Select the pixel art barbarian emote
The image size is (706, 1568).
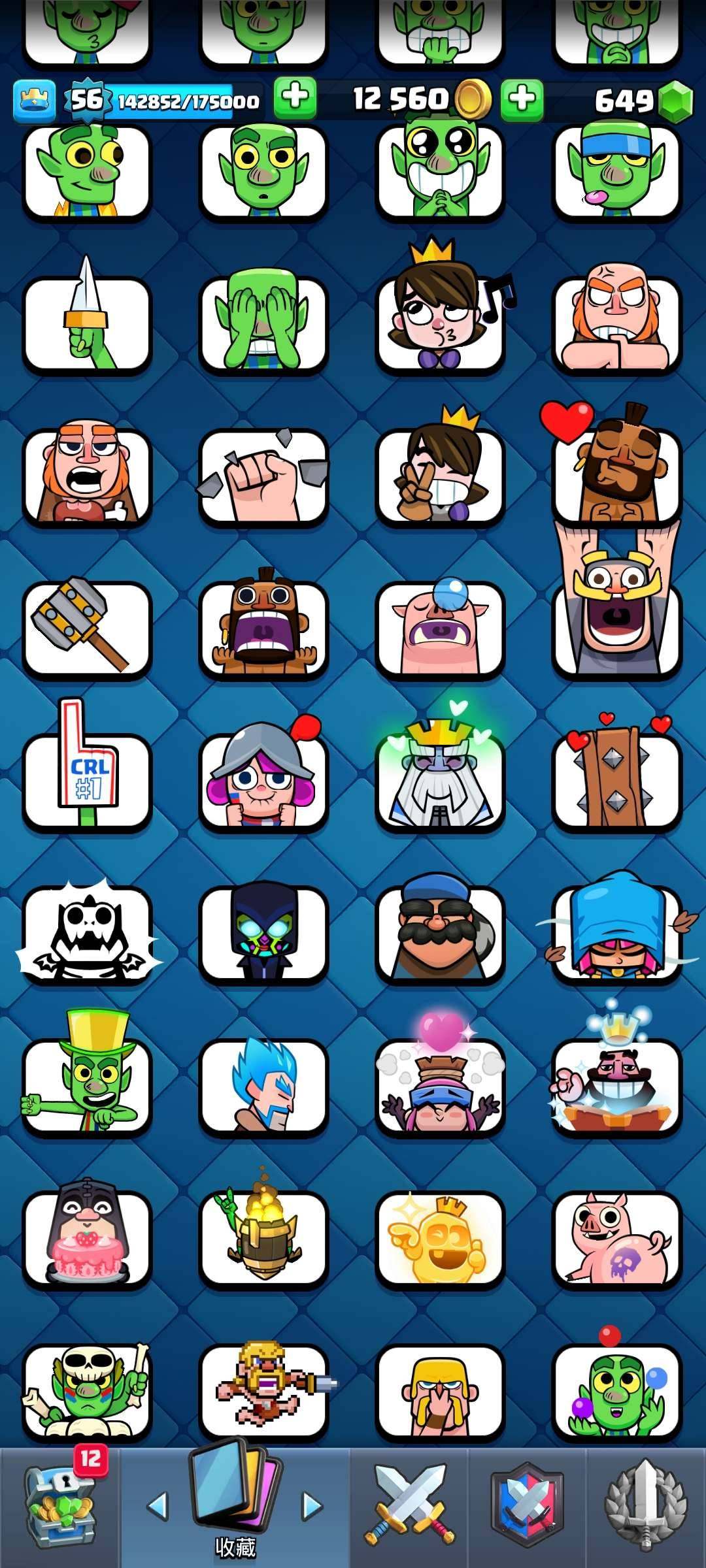[263, 1390]
